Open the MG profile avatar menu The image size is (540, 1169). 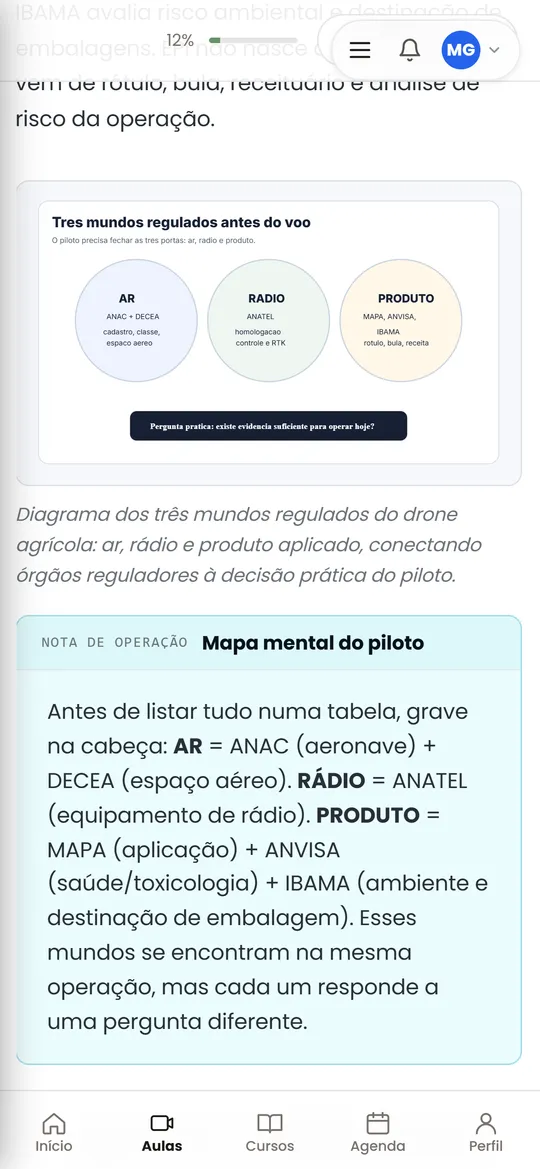471,49
